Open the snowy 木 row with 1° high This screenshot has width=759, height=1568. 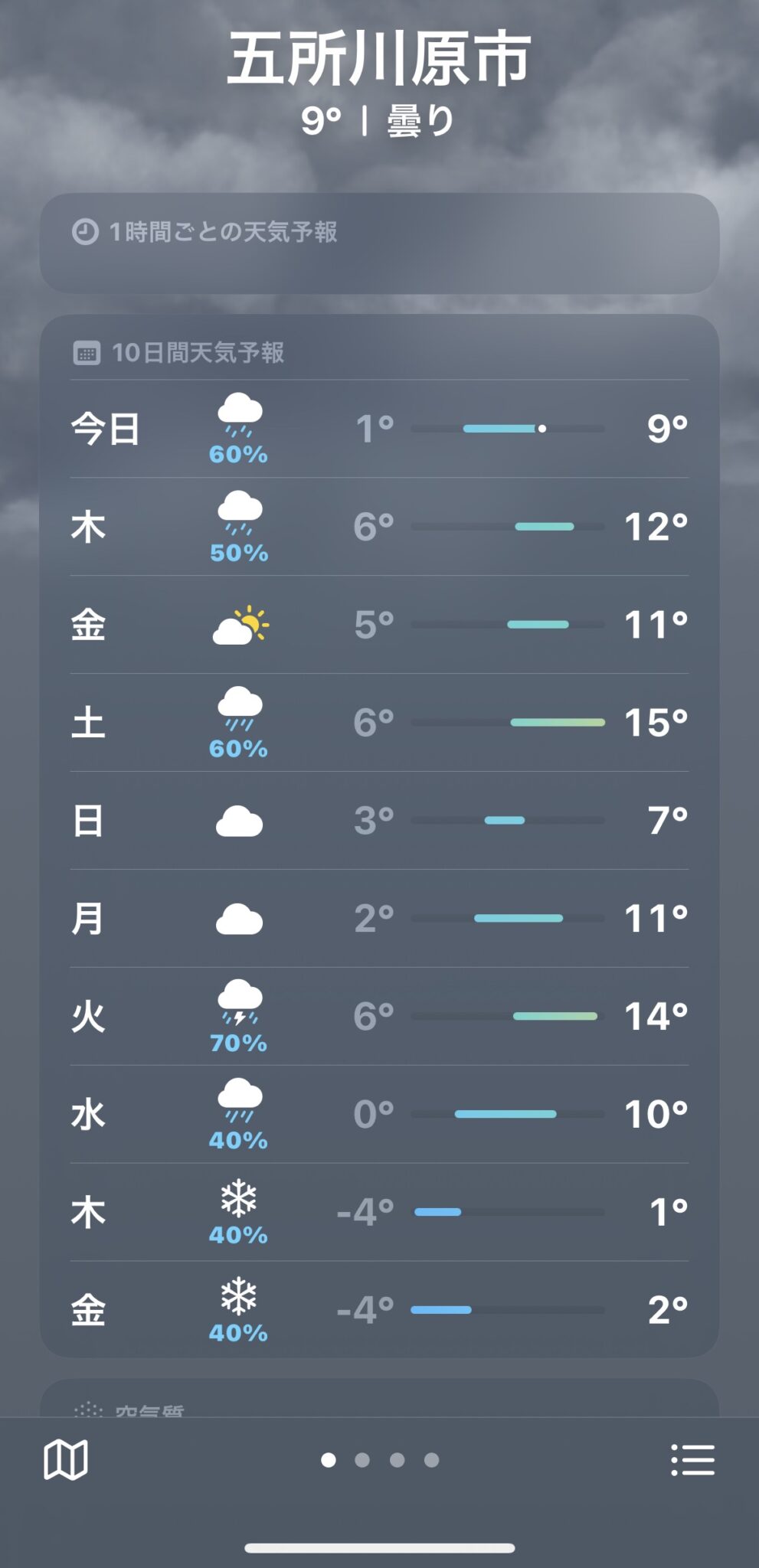tap(379, 1213)
